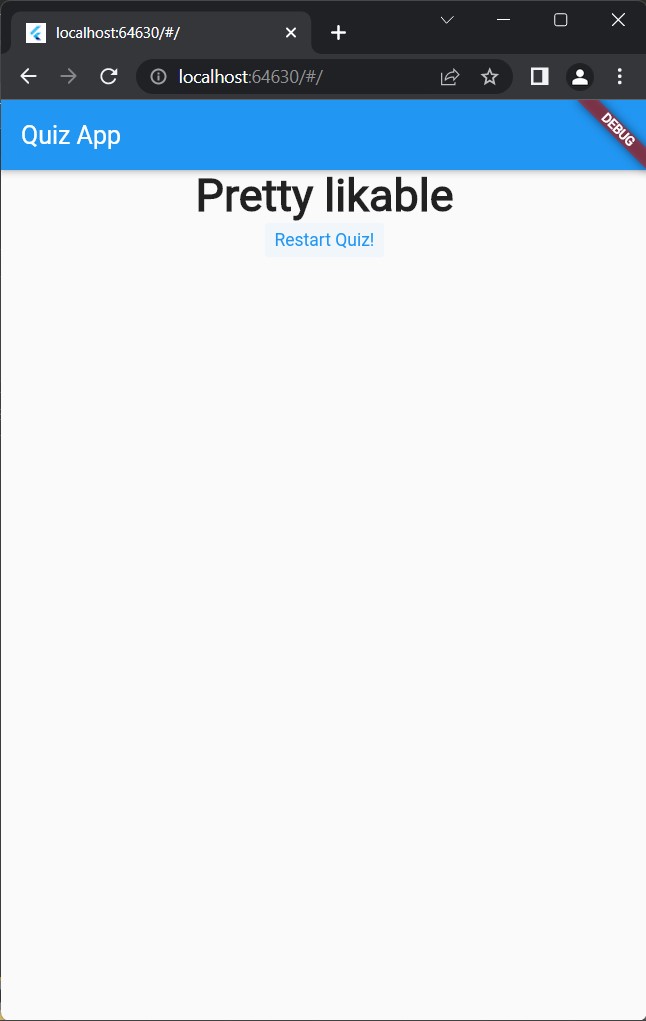The height and width of the screenshot is (1021, 646).
Task: Open the browser overflow menu
Action: 620,77
